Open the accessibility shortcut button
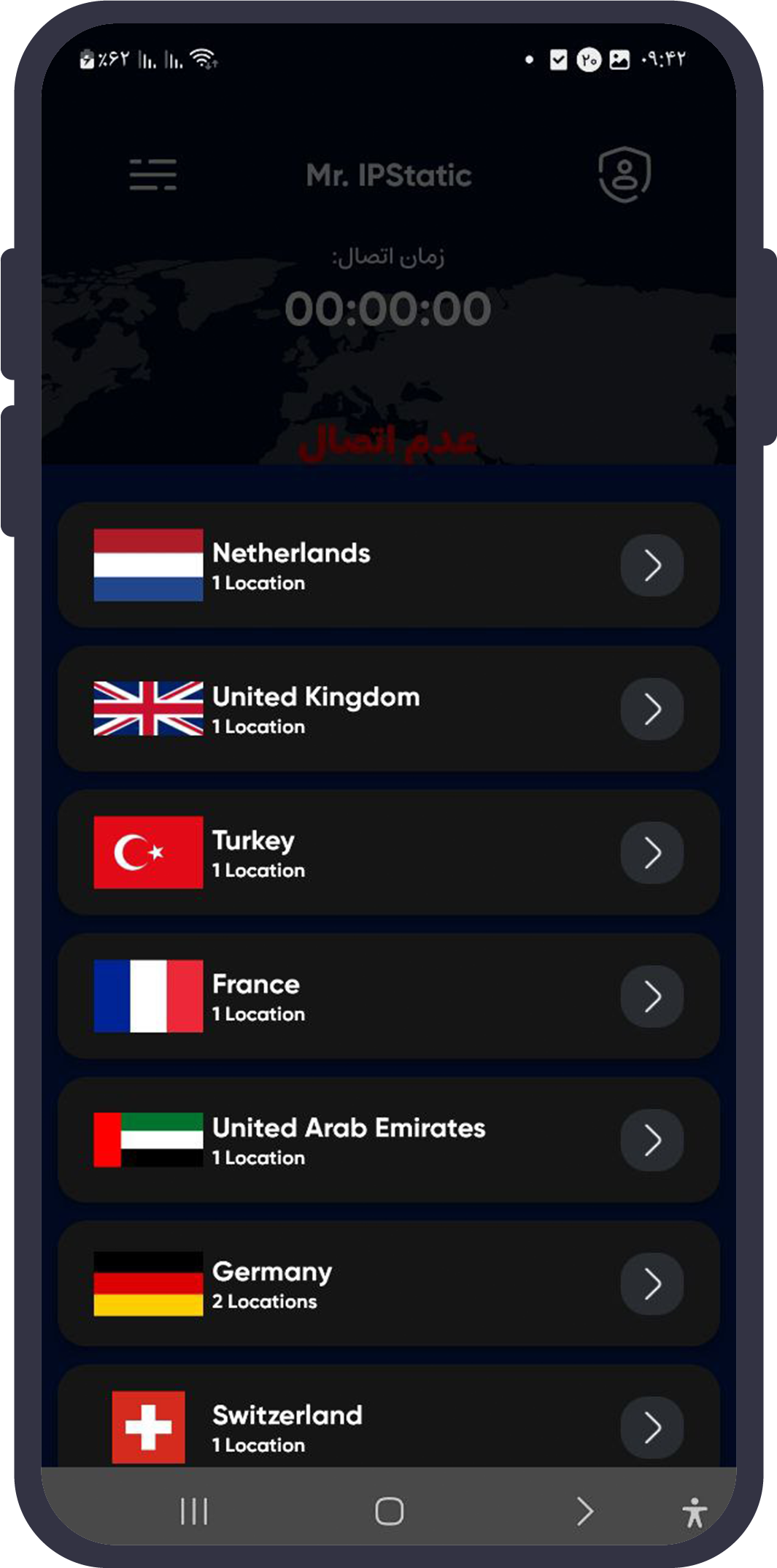Screen dimensions: 777x1568 pyautogui.click(x=695, y=1512)
